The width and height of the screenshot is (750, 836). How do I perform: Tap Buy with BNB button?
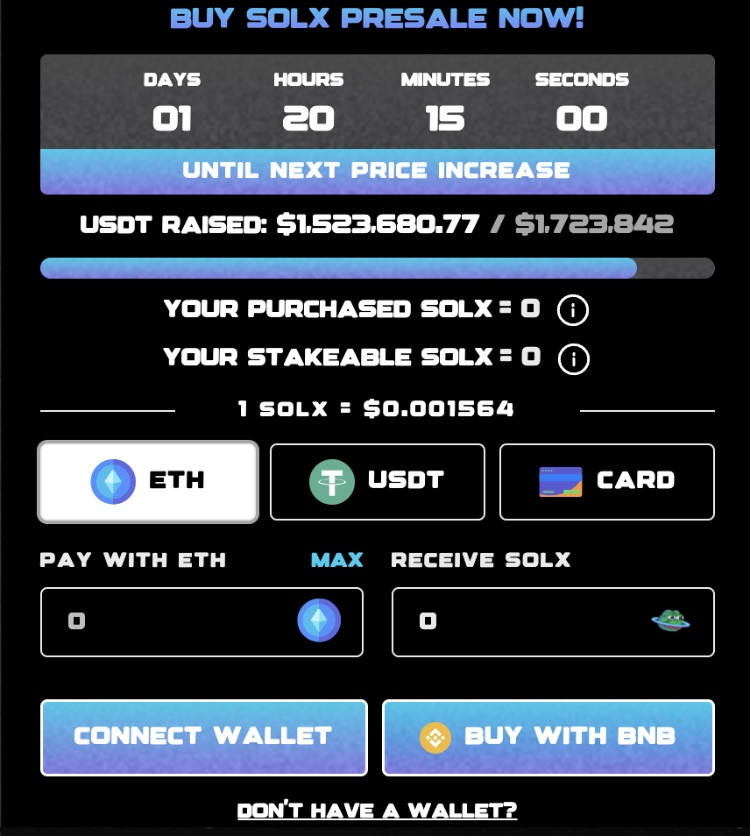(548, 738)
